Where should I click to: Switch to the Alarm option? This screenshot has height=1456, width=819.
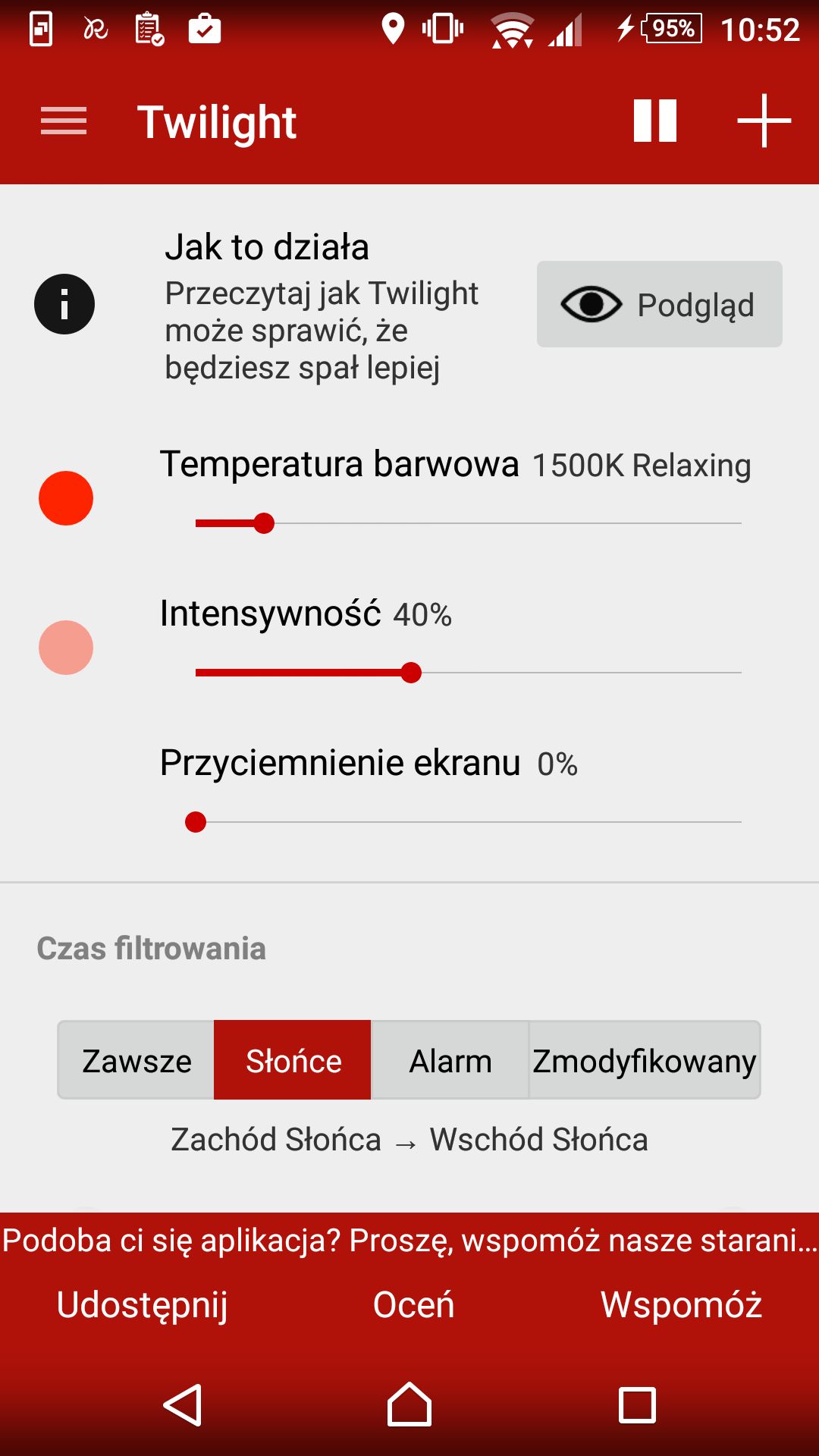pos(450,1060)
